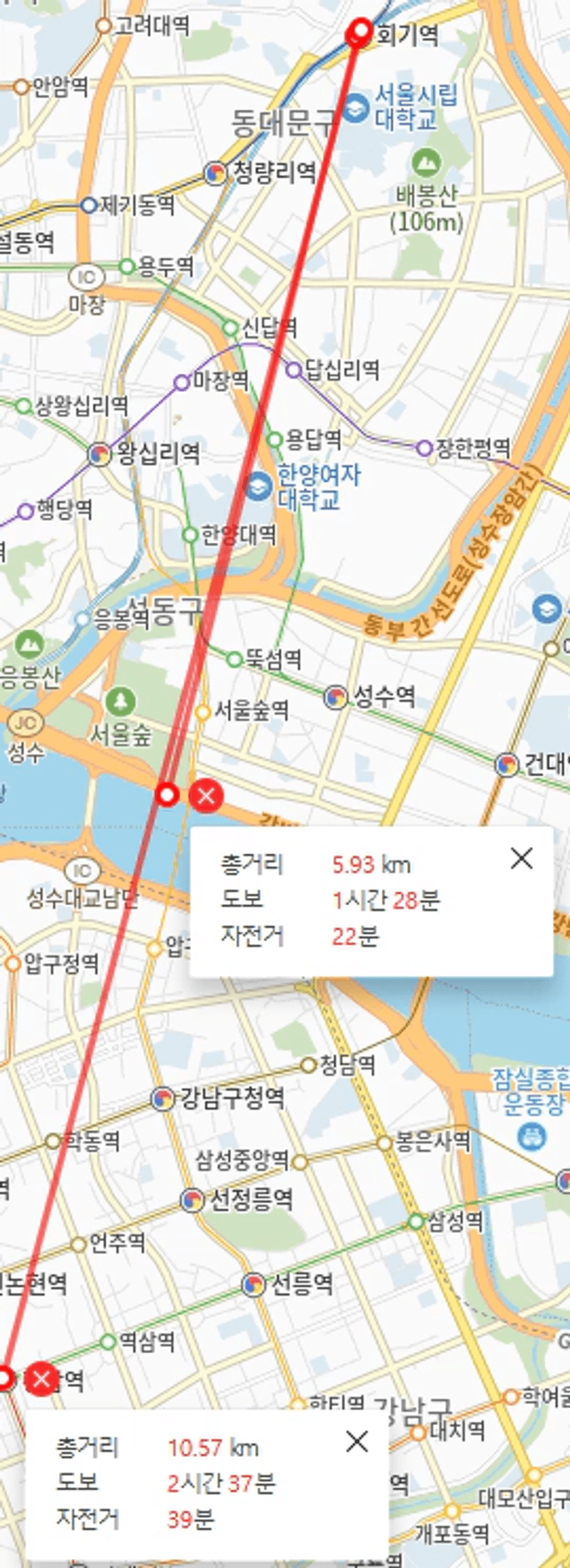Delete measurement with red X above 5.93 km

point(205,795)
